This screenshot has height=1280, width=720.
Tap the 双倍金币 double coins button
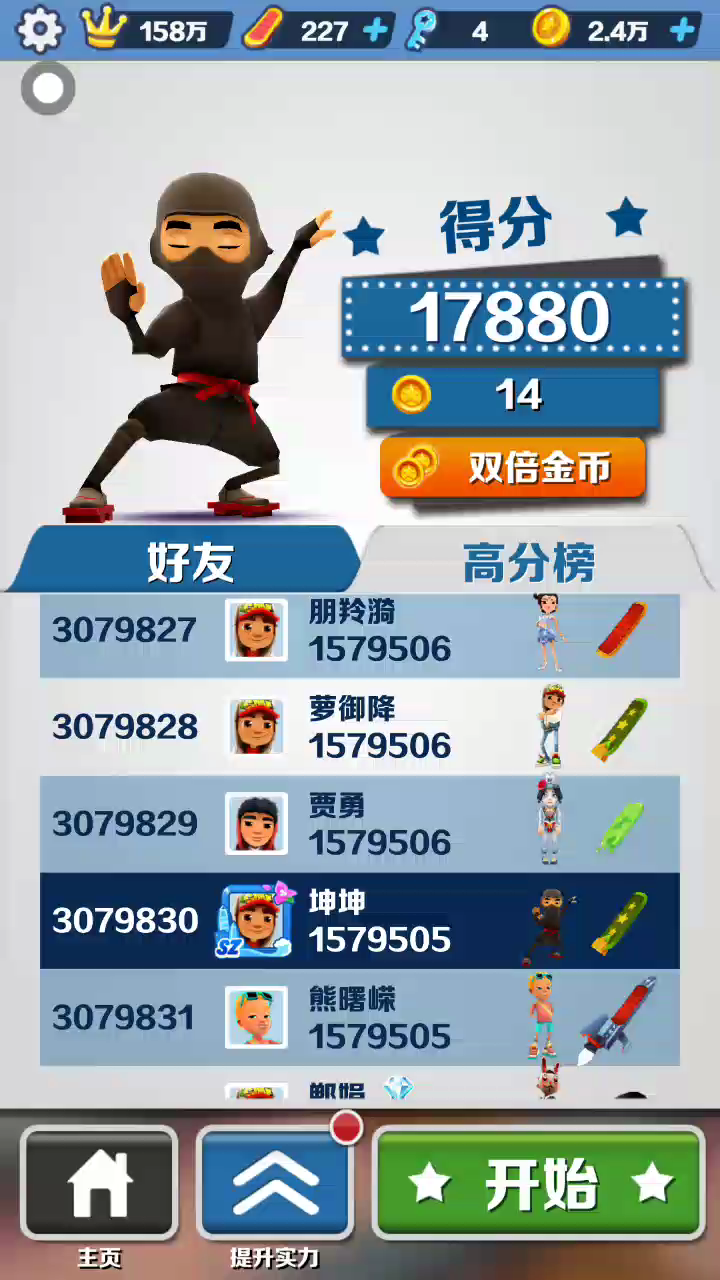point(512,468)
